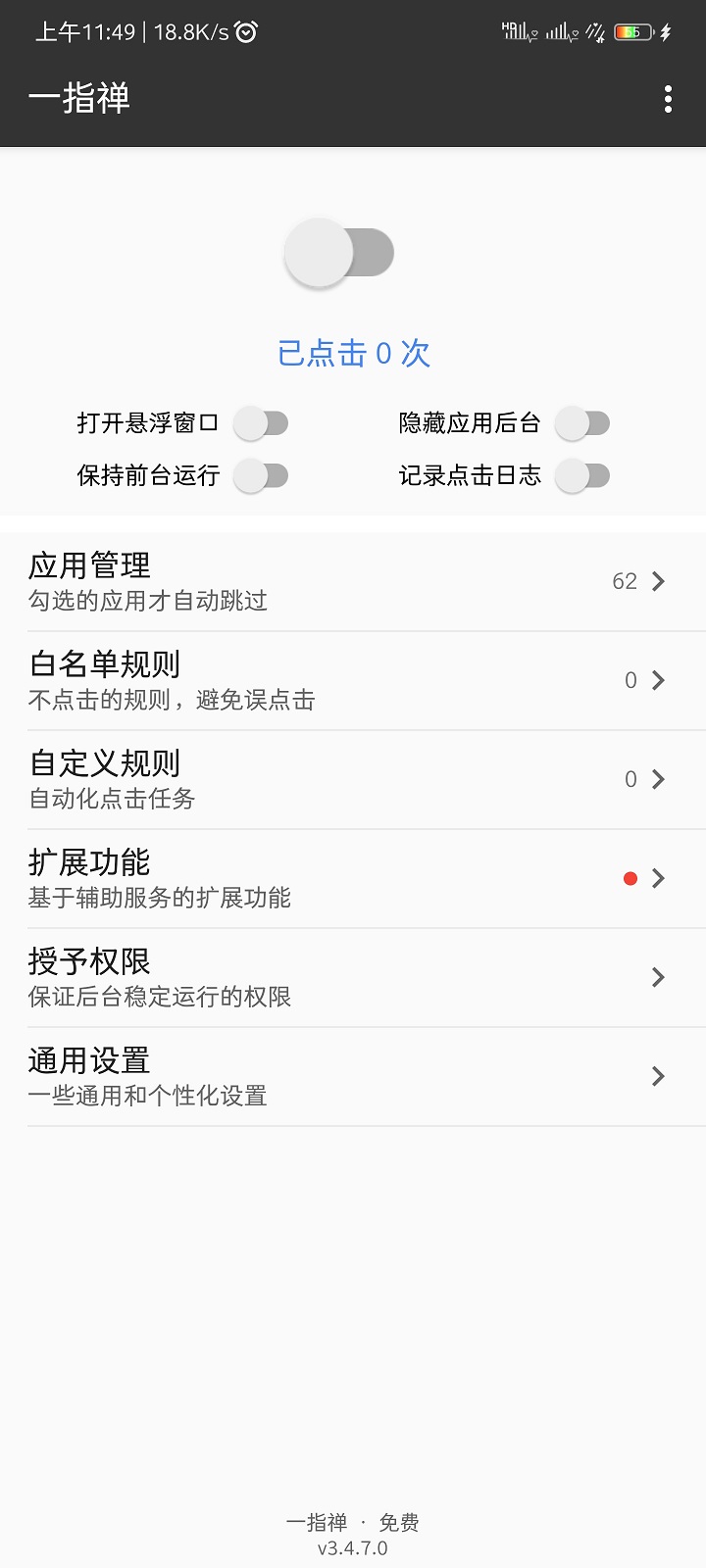
Task: Enable 记录点击日志 toggle
Action: (x=582, y=476)
